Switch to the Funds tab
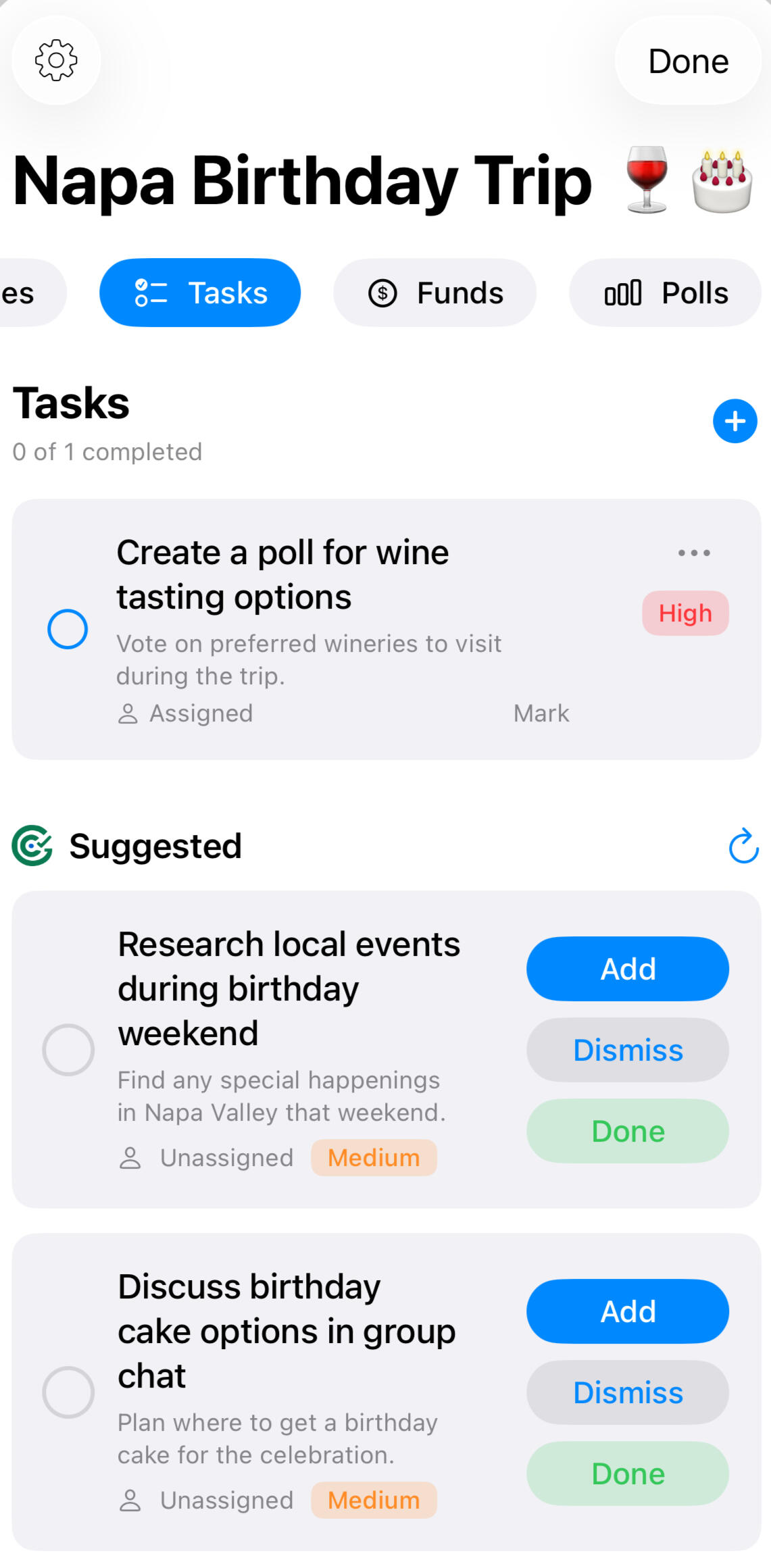771x1568 pixels. (435, 293)
